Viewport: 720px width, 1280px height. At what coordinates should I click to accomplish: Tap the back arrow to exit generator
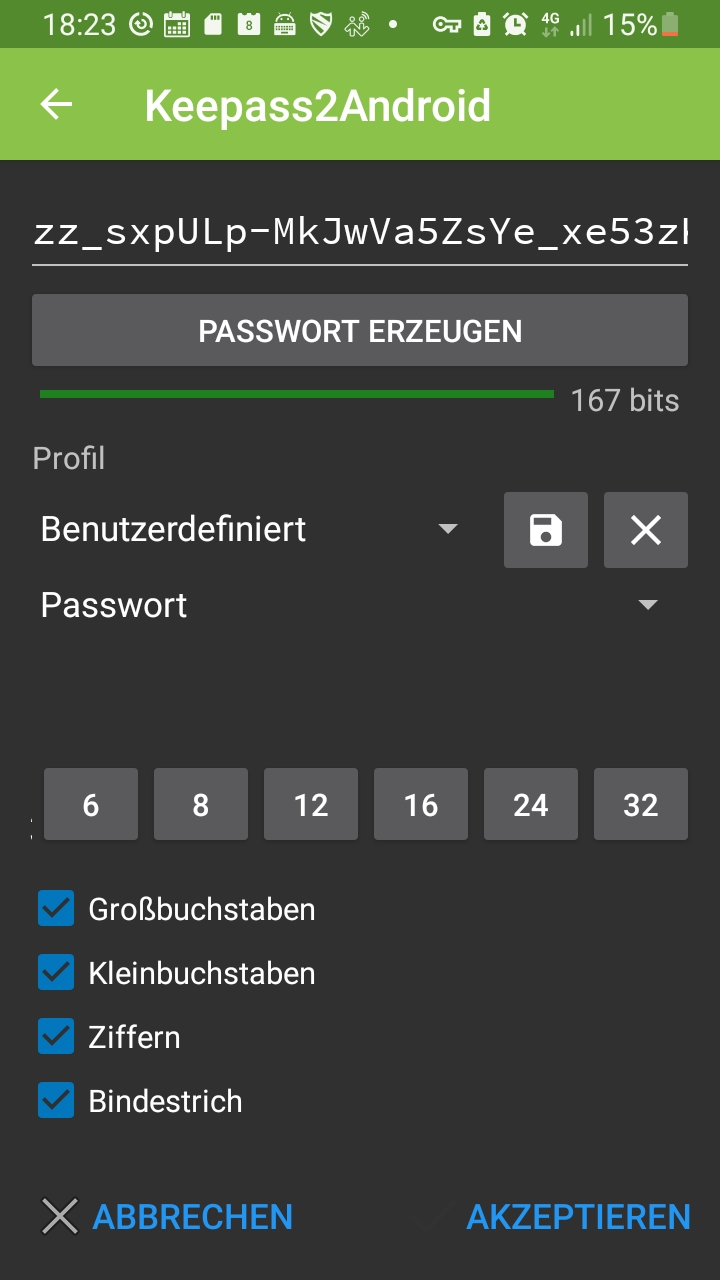57,104
